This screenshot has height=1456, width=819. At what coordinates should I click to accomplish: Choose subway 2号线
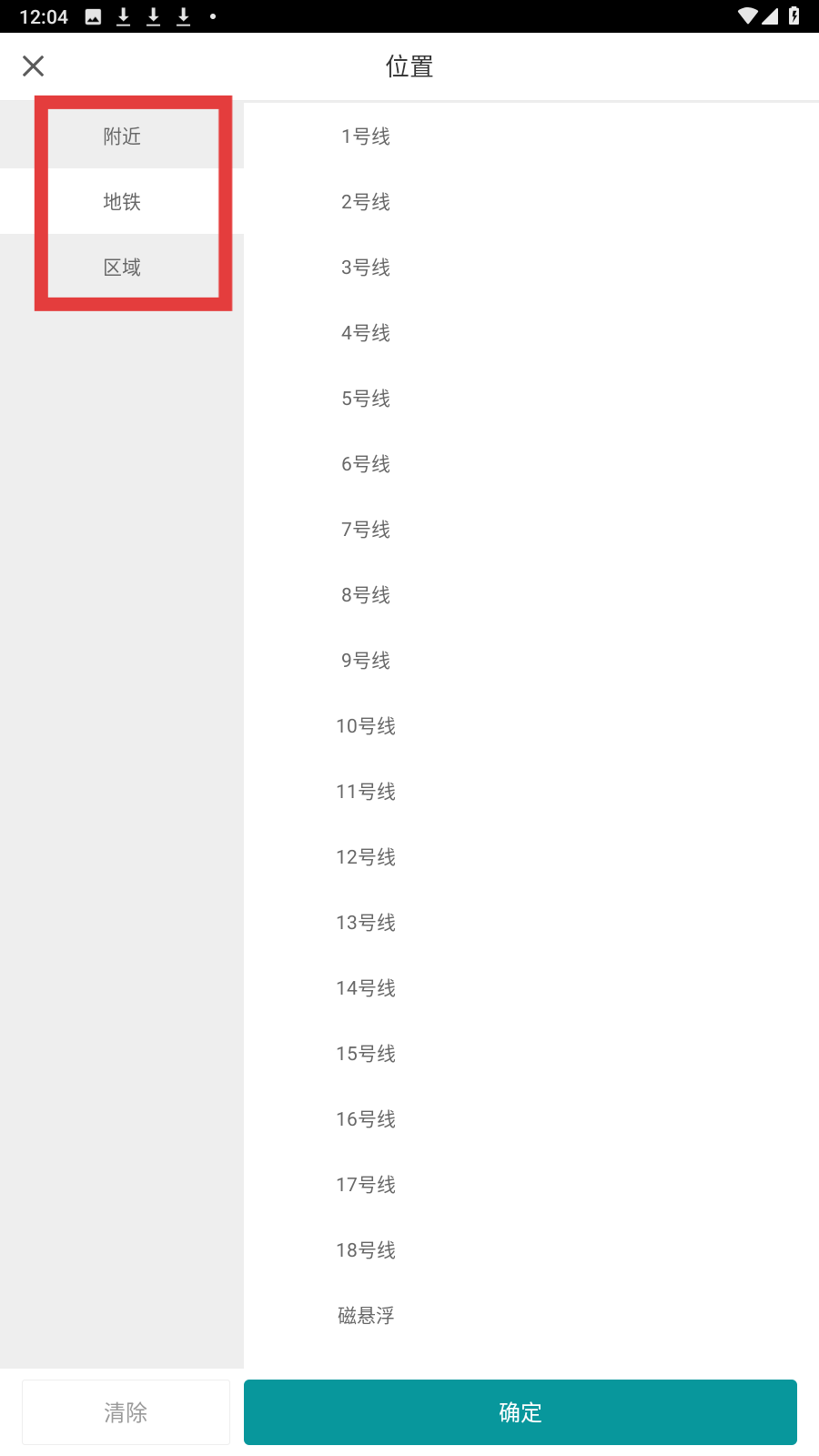click(366, 202)
